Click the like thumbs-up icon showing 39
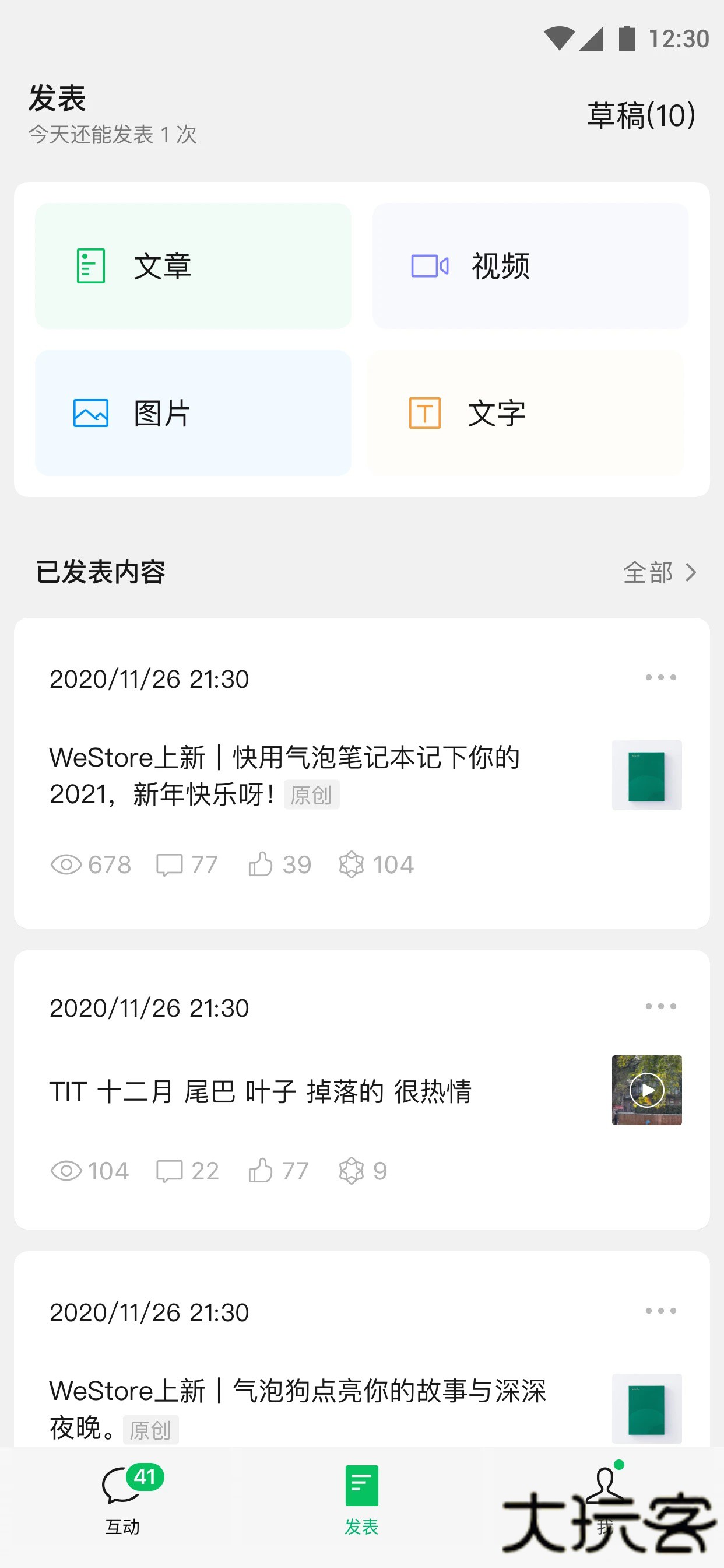This screenshot has height=1568, width=724. (262, 864)
